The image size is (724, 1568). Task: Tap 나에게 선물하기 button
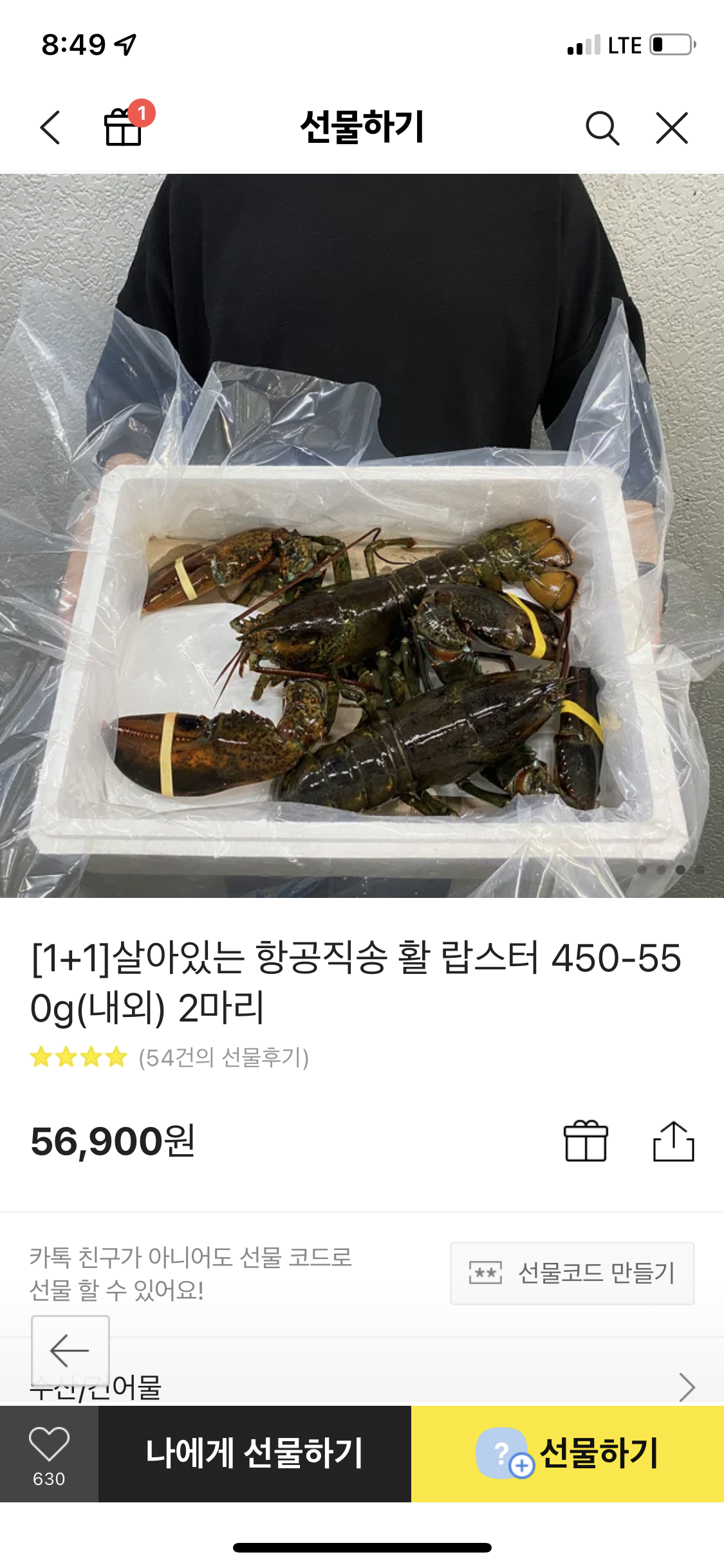coord(255,1454)
